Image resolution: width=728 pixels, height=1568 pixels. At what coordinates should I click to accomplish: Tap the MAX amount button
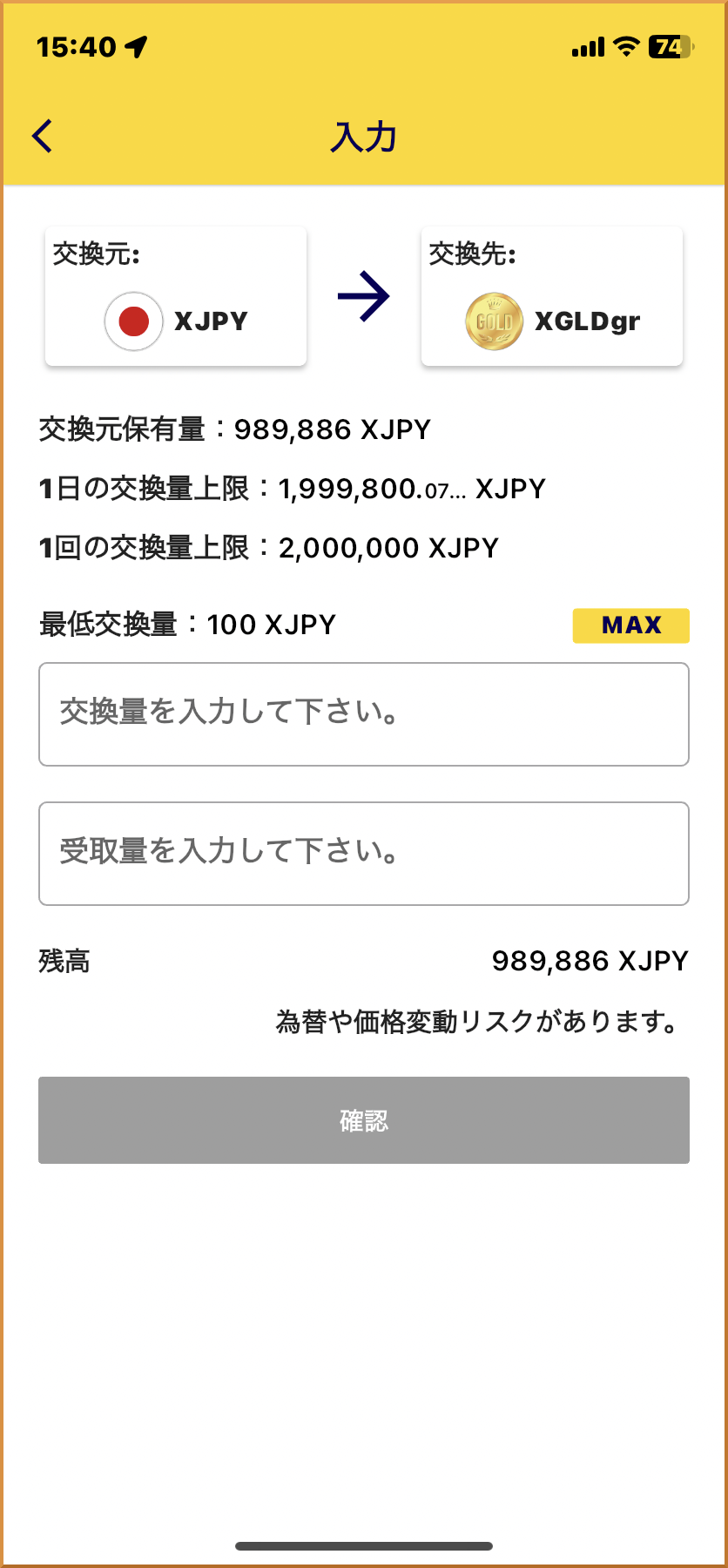point(630,625)
